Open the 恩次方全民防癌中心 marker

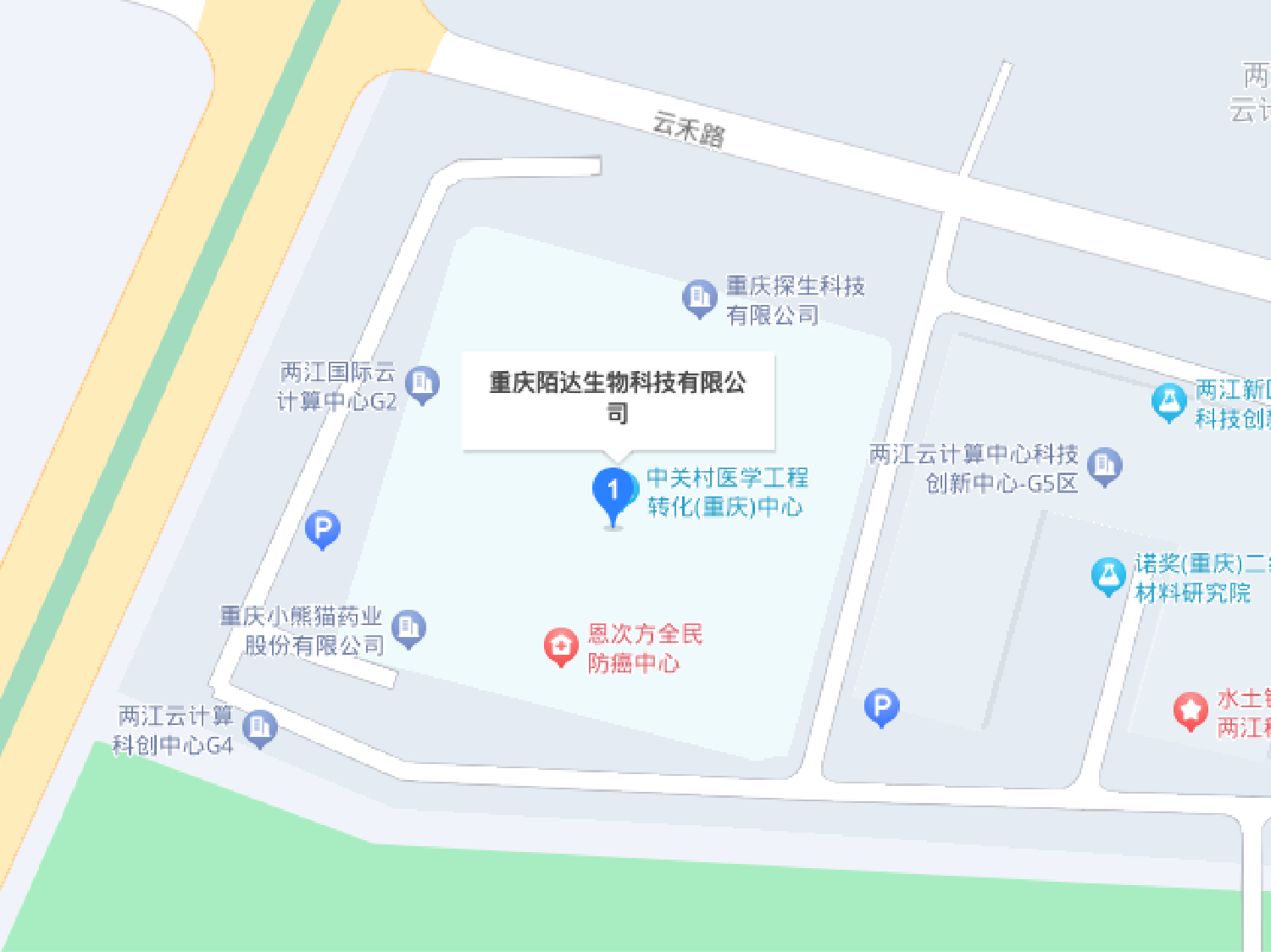[560, 646]
